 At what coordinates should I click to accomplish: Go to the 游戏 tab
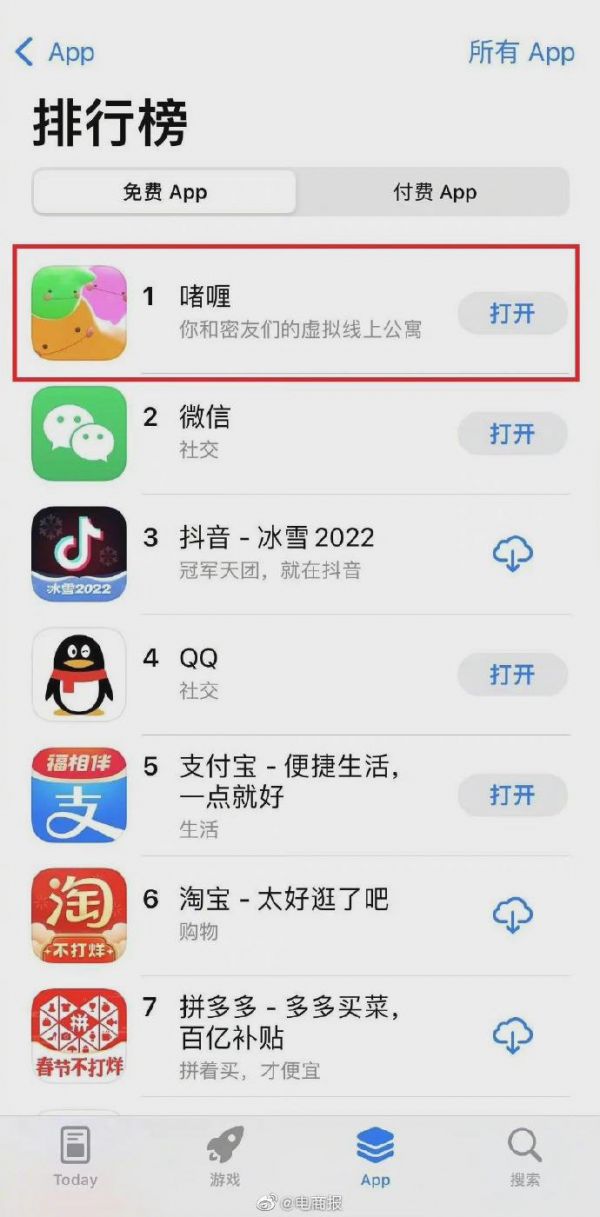click(x=225, y=1156)
